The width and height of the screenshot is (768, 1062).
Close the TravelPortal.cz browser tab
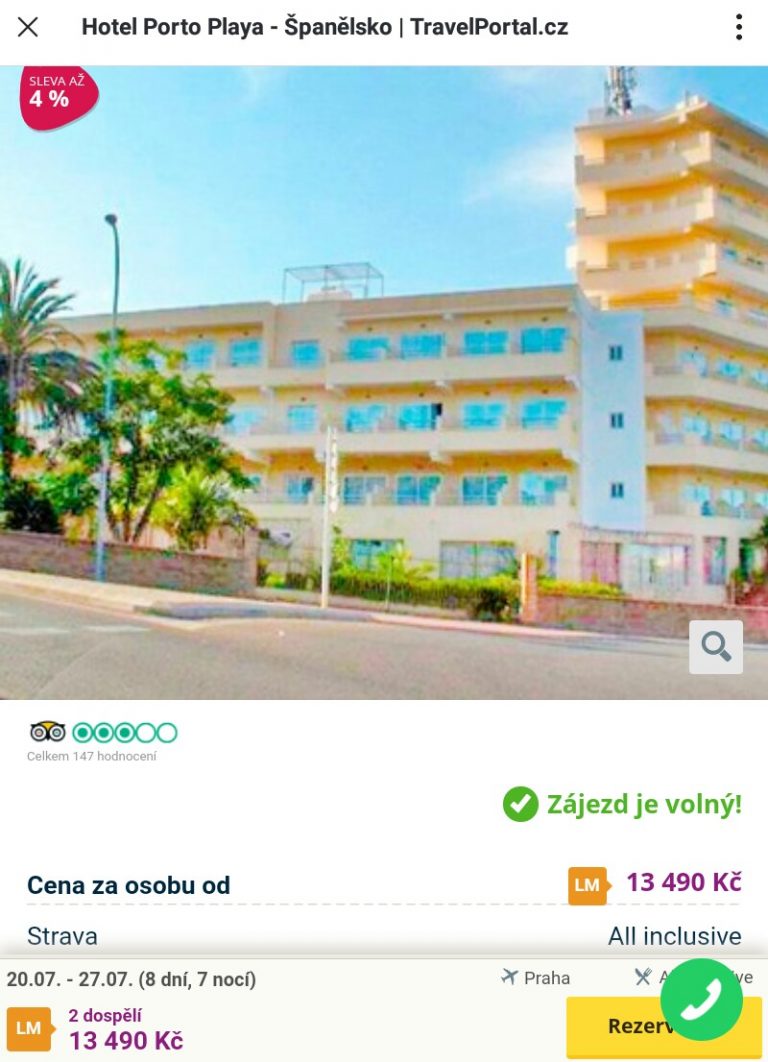28,27
